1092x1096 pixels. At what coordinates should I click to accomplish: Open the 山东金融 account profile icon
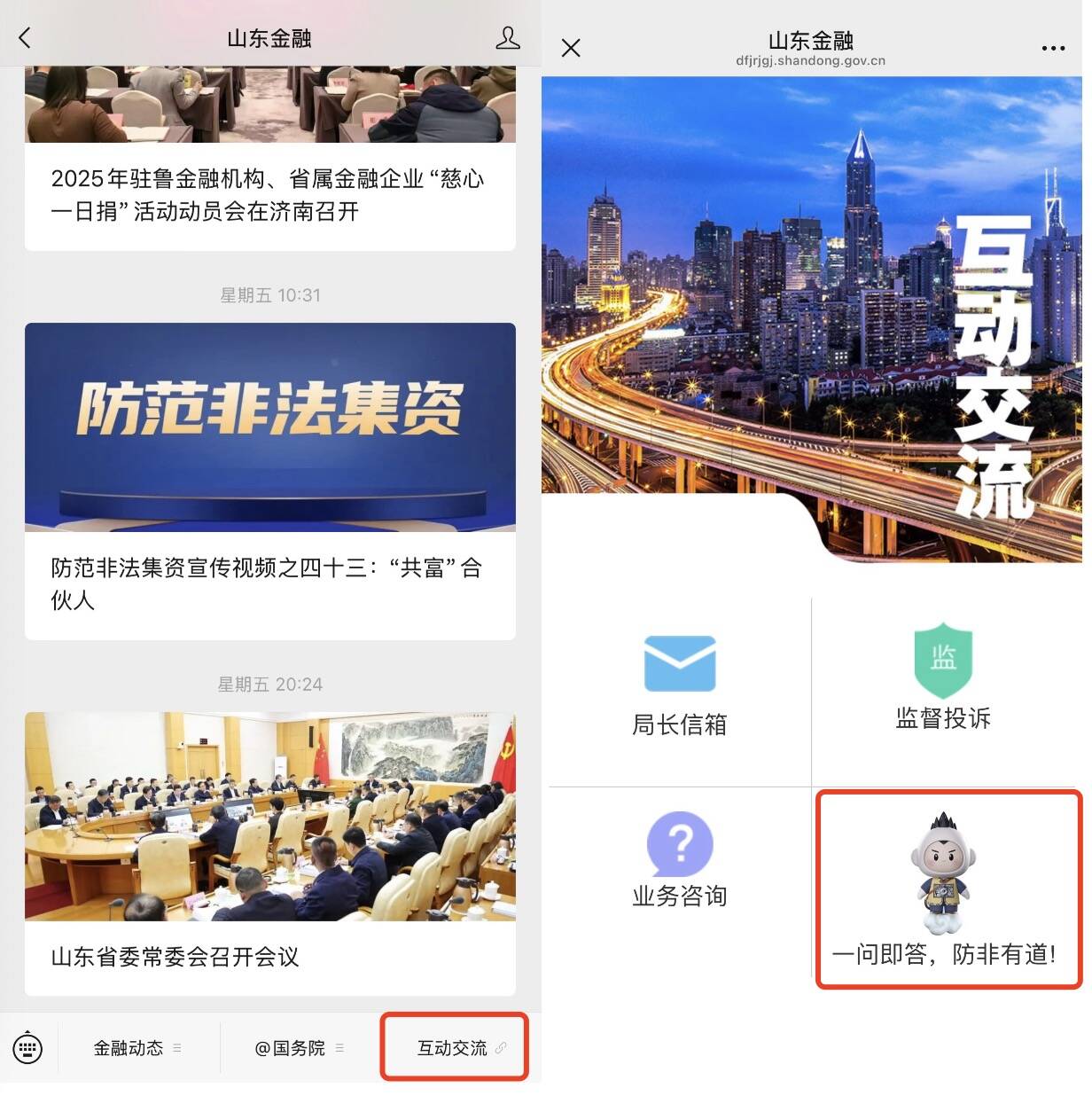tap(508, 38)
